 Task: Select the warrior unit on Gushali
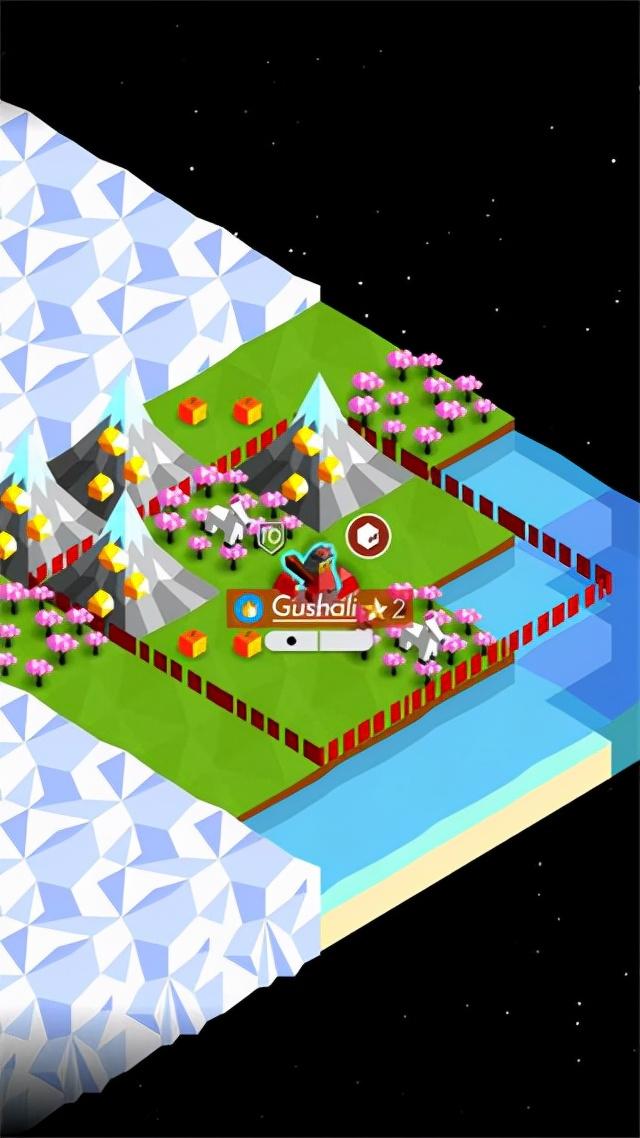[x=318, y=570]
